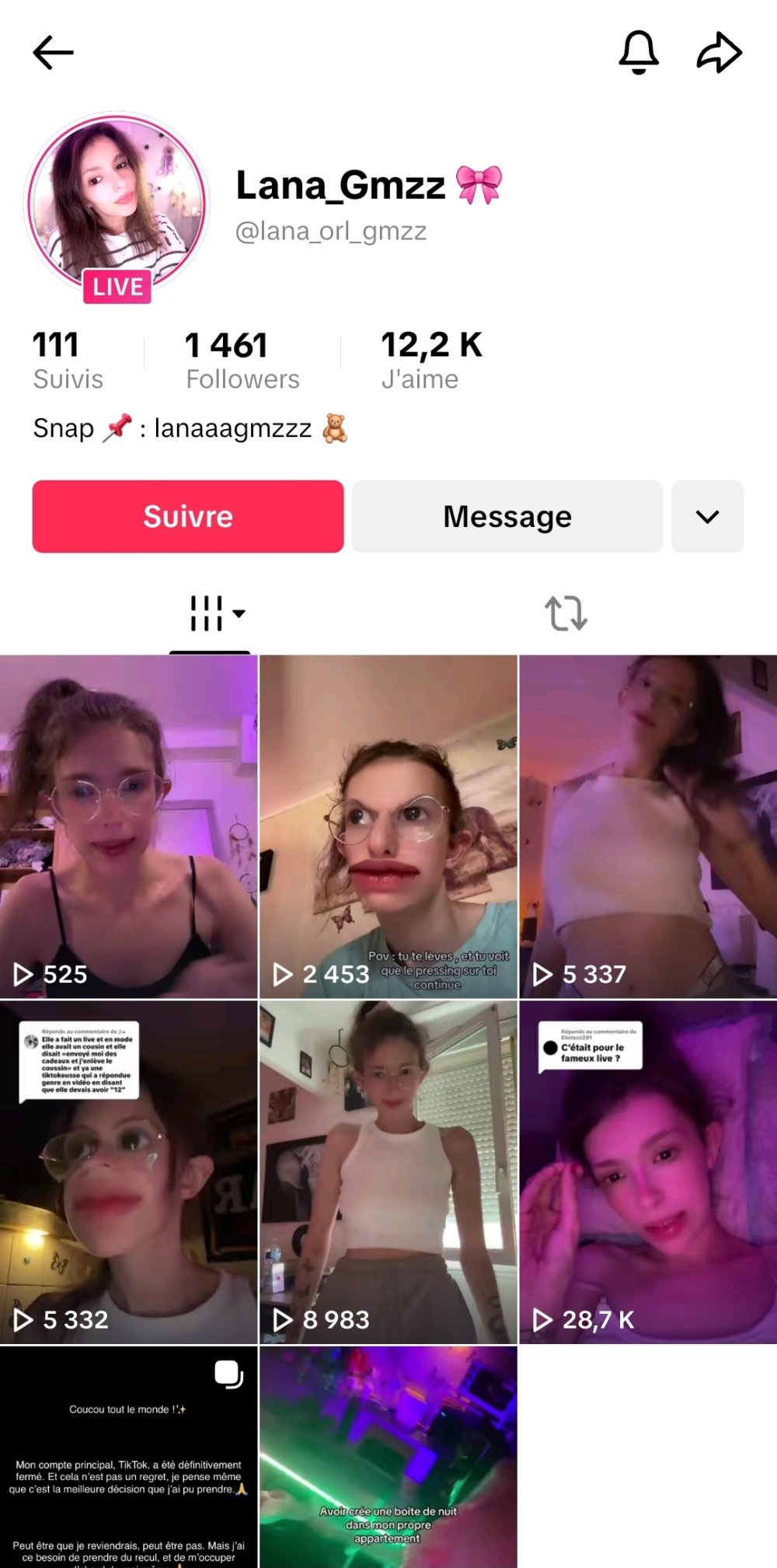This screenshot has height=1568, width=777.
Task: Open the notifications bell
Action: (x=639, y=53)
